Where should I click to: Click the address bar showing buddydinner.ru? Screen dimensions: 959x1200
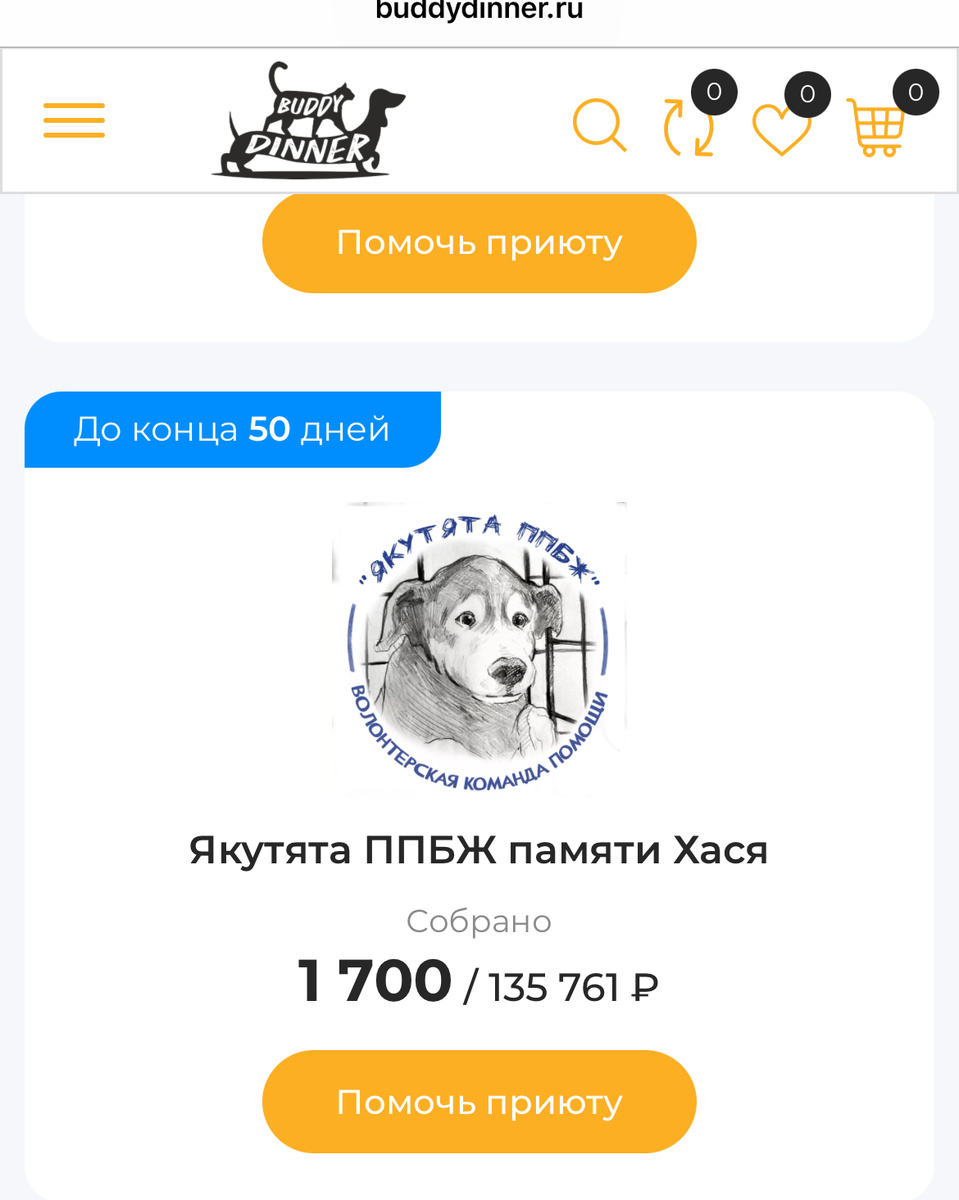(479, 12)
